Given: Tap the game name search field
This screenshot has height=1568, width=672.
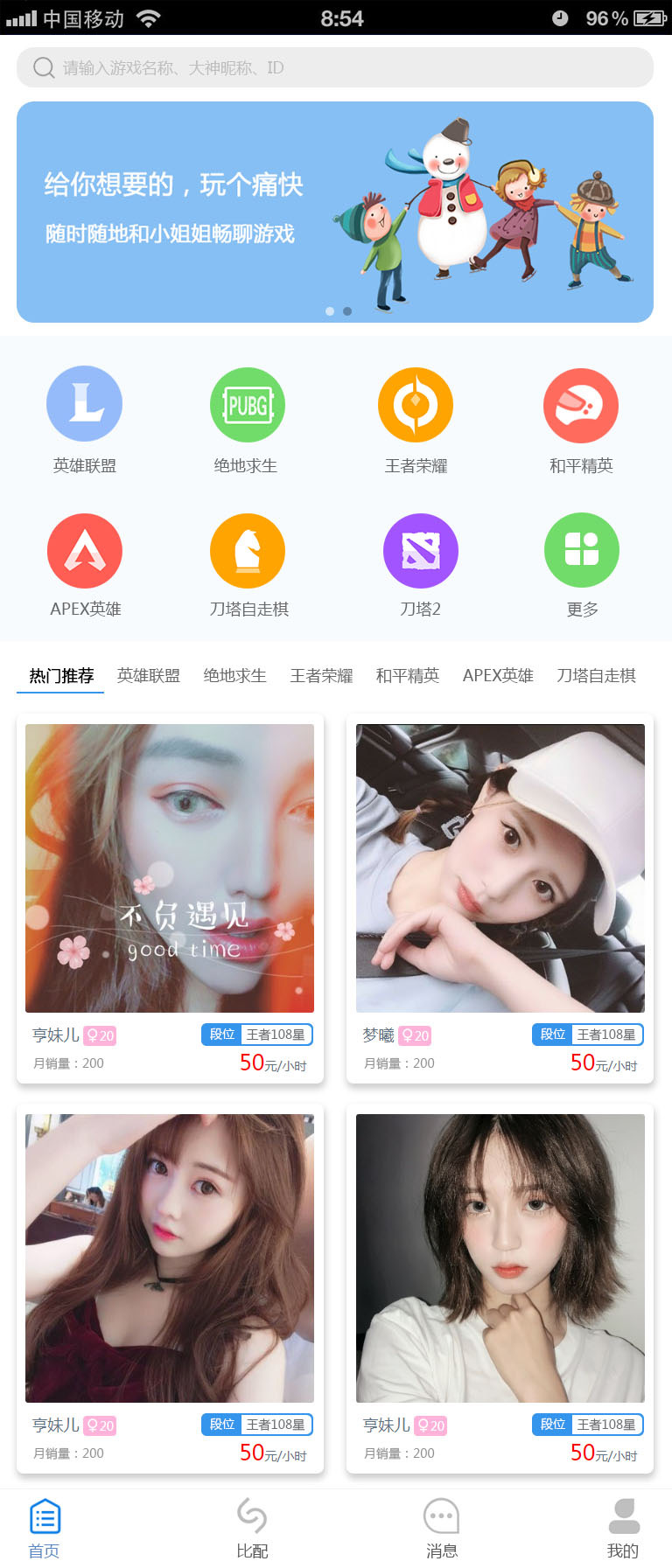Looking at the screenshot, I should click(335, 67).
